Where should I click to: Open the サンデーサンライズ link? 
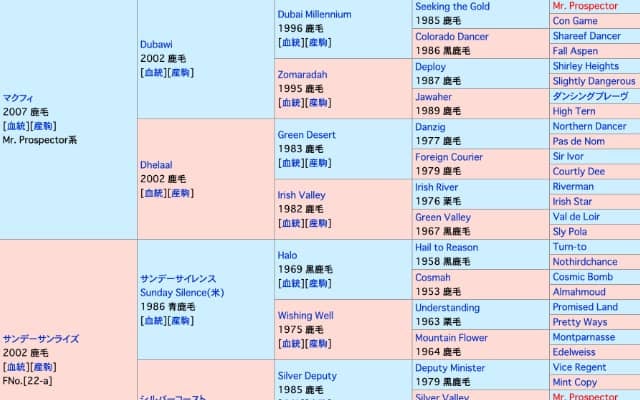coord(40,339)
